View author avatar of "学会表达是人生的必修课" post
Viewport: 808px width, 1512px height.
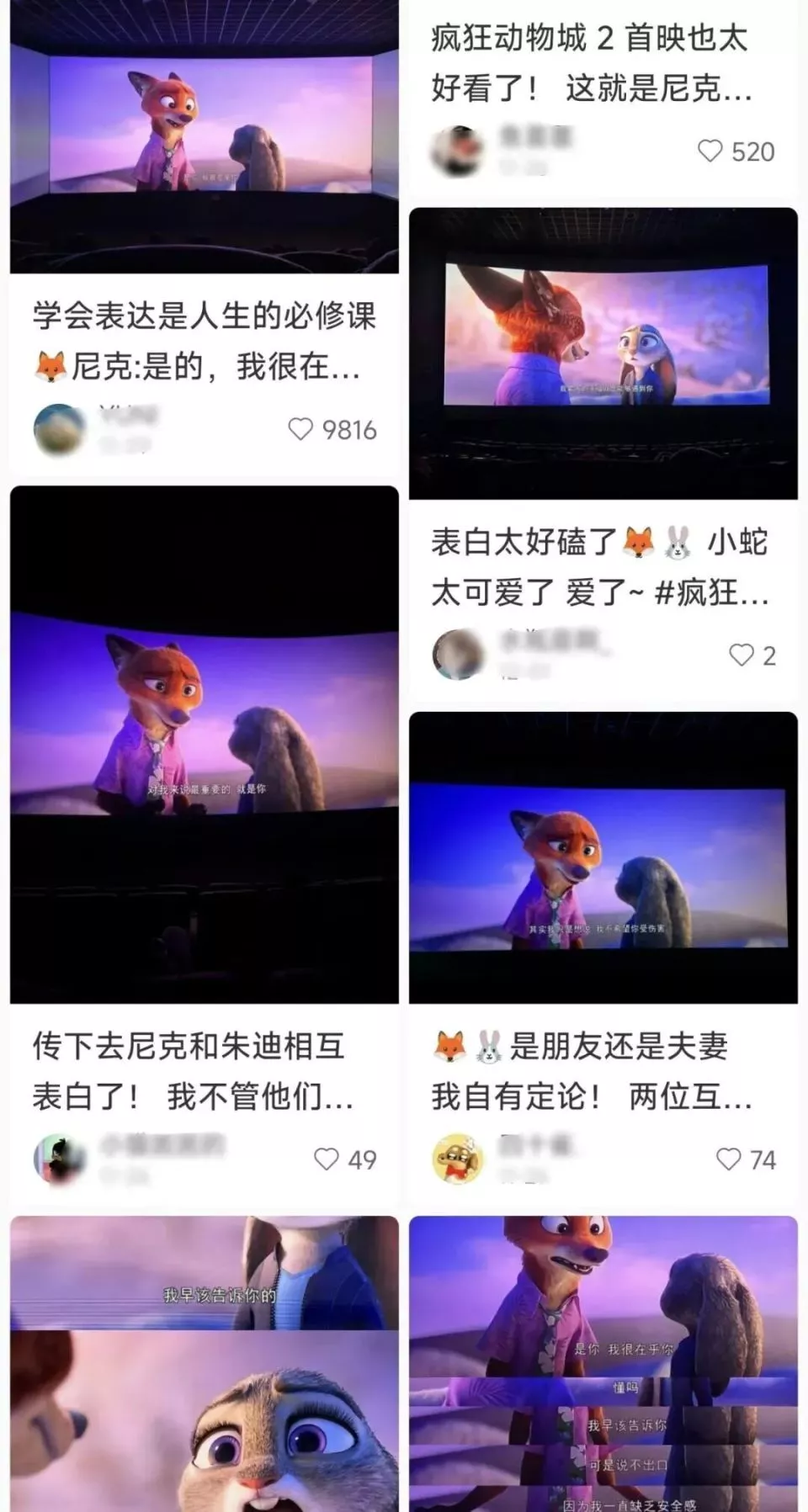click(60, 429)
